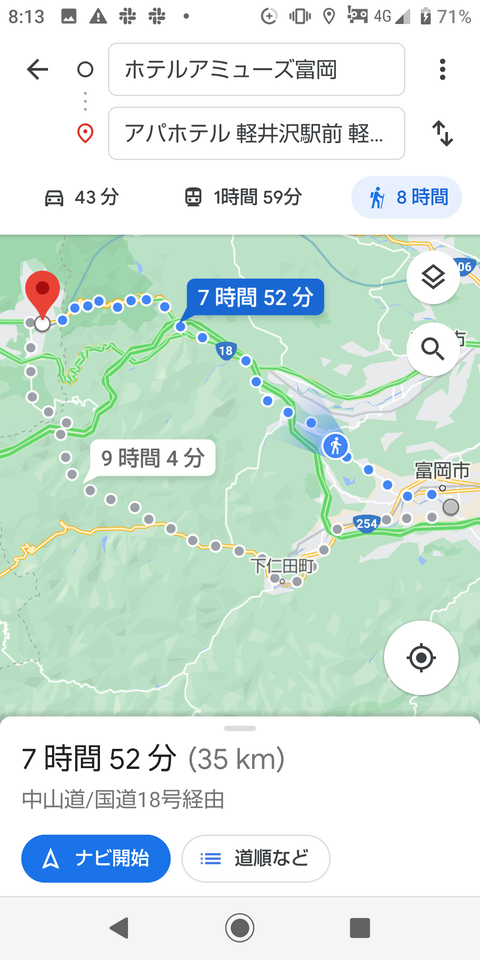
Task: Start navigation with ナビ開始
Action: (x=96, y=858)
